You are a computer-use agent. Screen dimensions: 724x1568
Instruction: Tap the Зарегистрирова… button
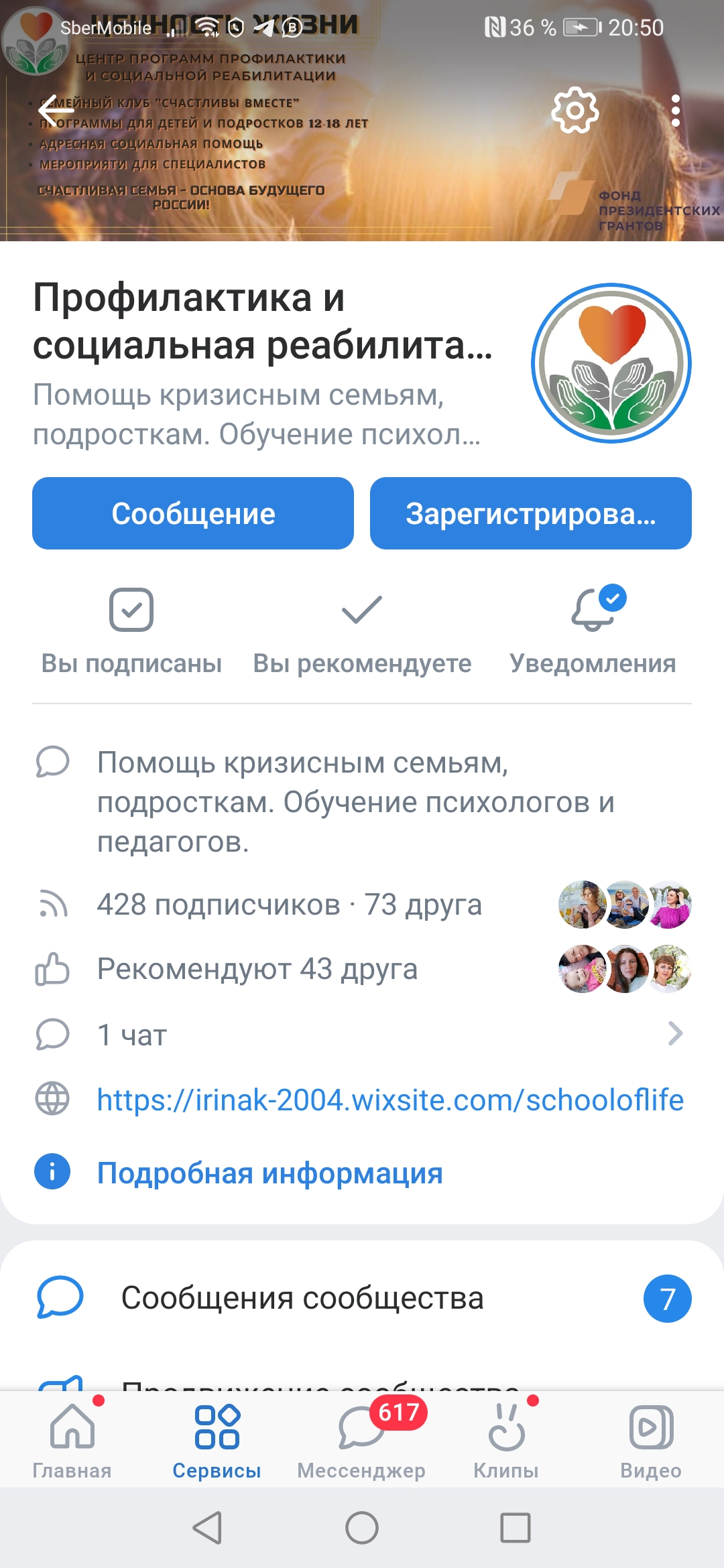530,513
